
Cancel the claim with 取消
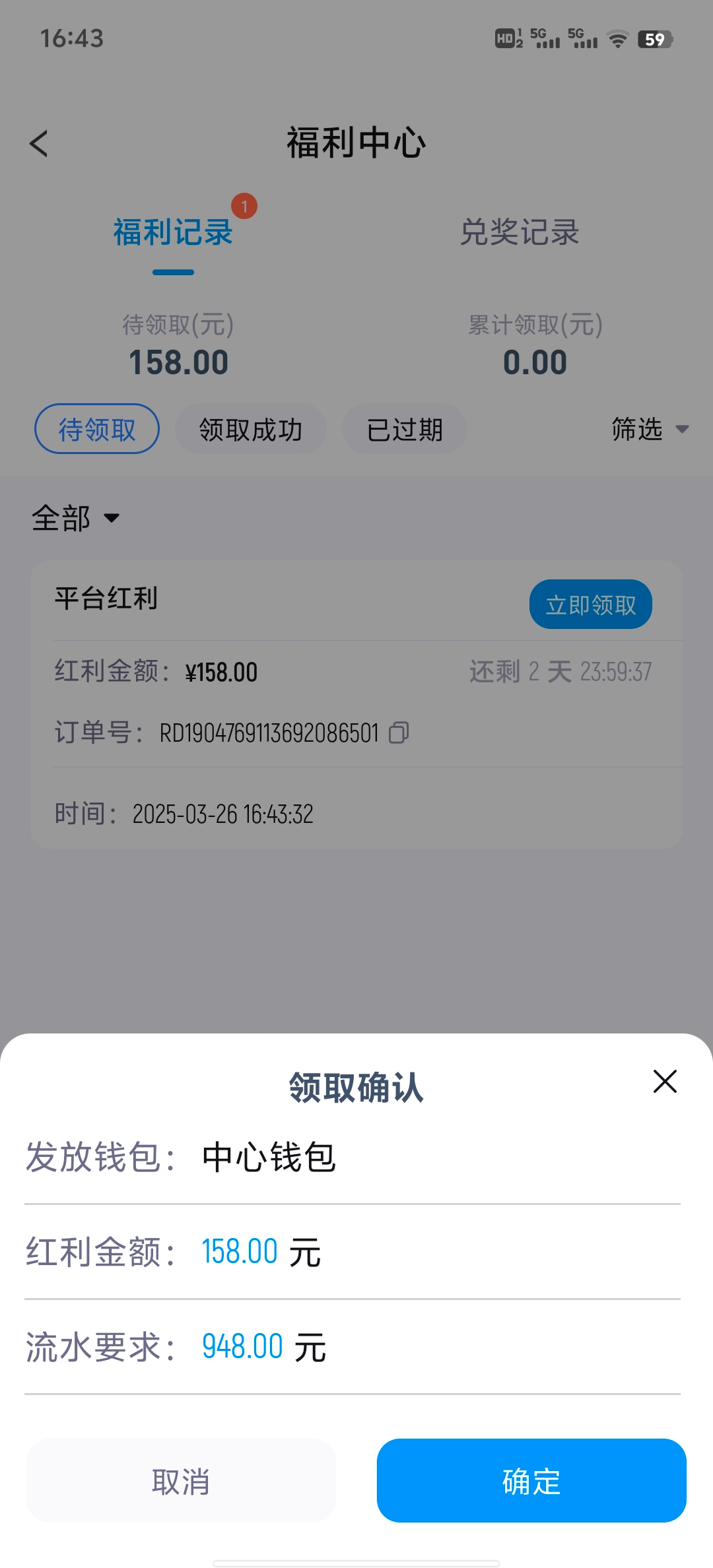(181, 1481)
